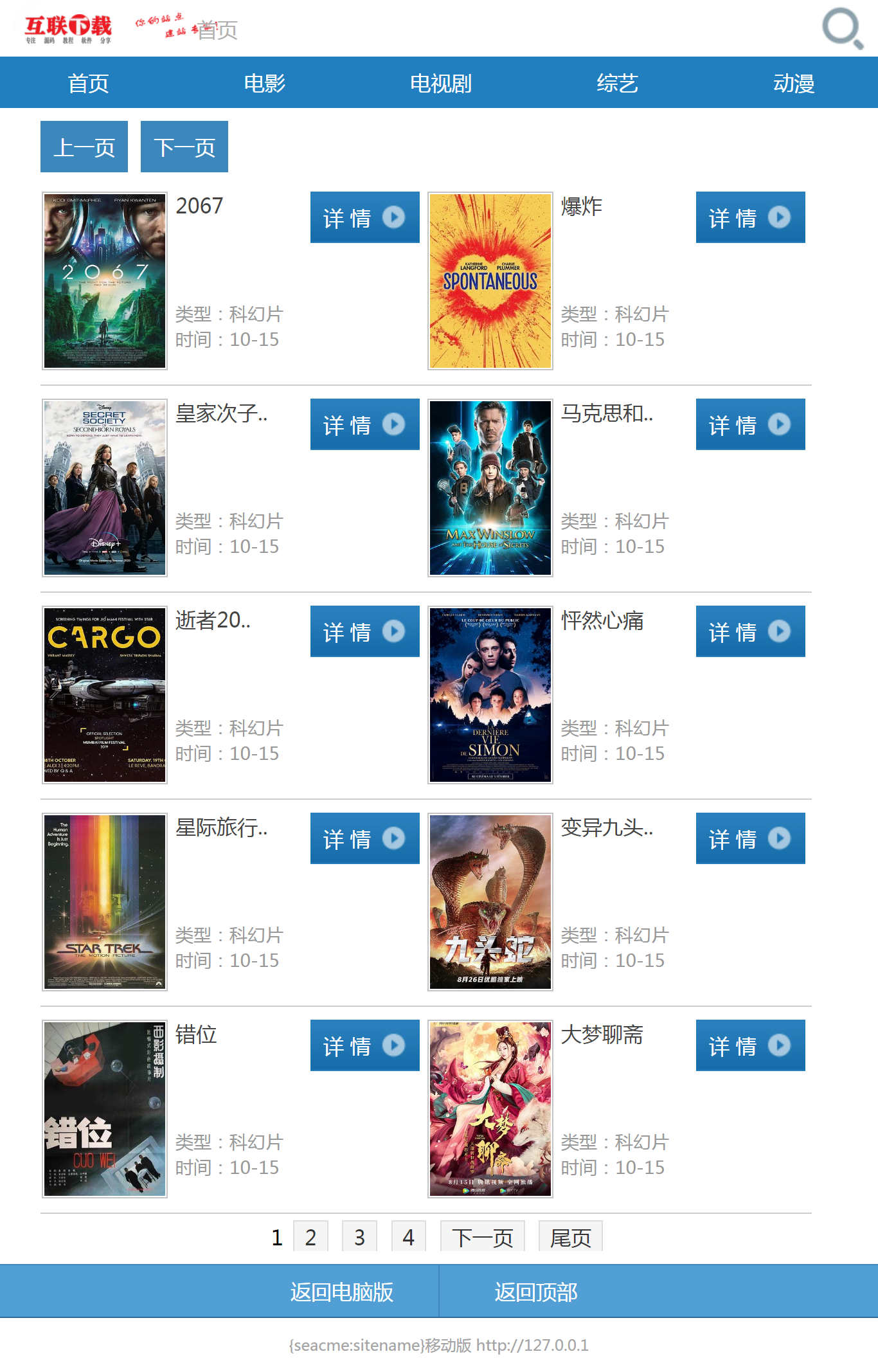878x1372 pixels.
Task: Go to the 动漫 tab
Action: click(793, 83)
